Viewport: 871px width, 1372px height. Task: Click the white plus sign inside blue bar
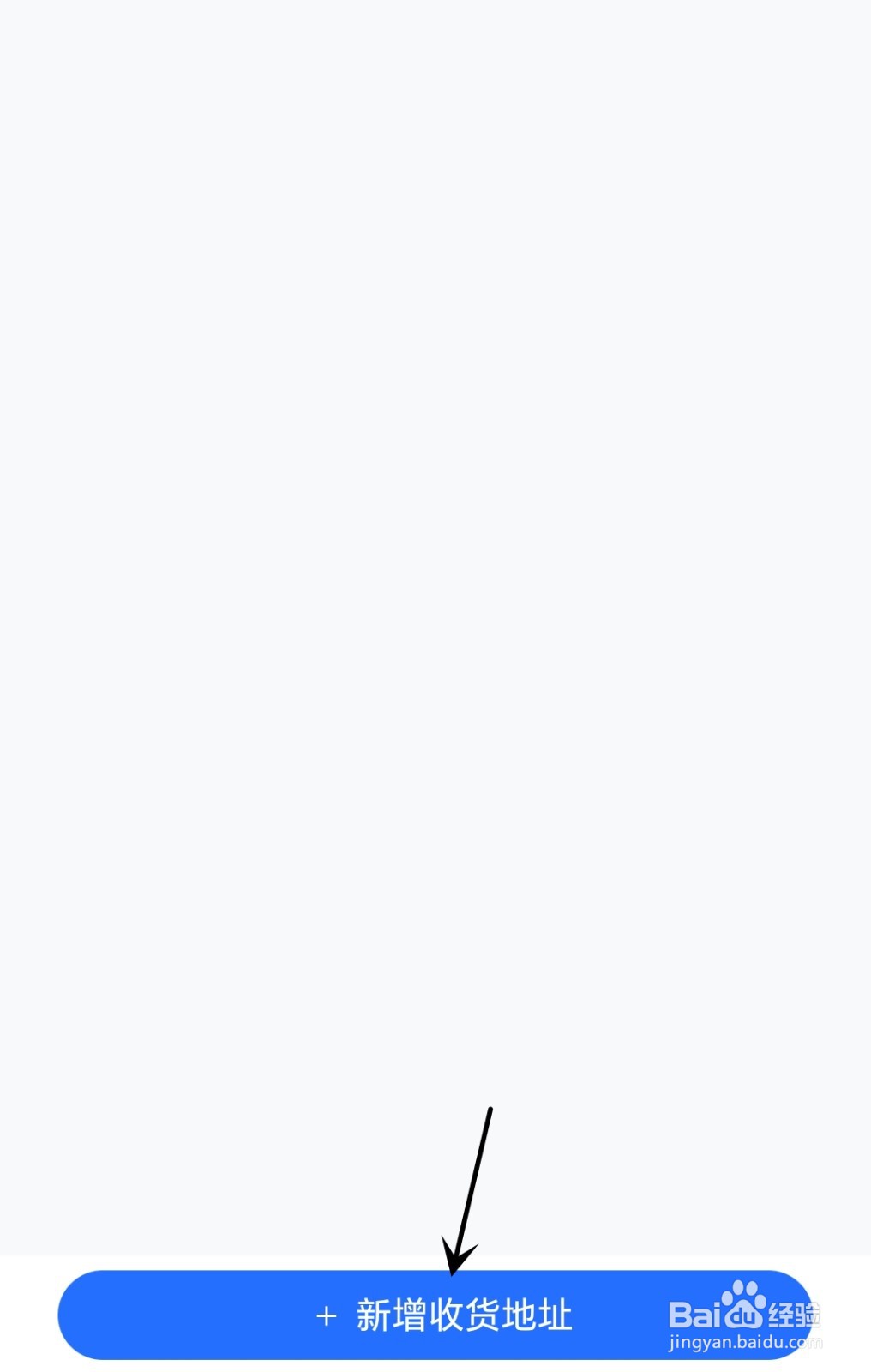click(328, 1315)
